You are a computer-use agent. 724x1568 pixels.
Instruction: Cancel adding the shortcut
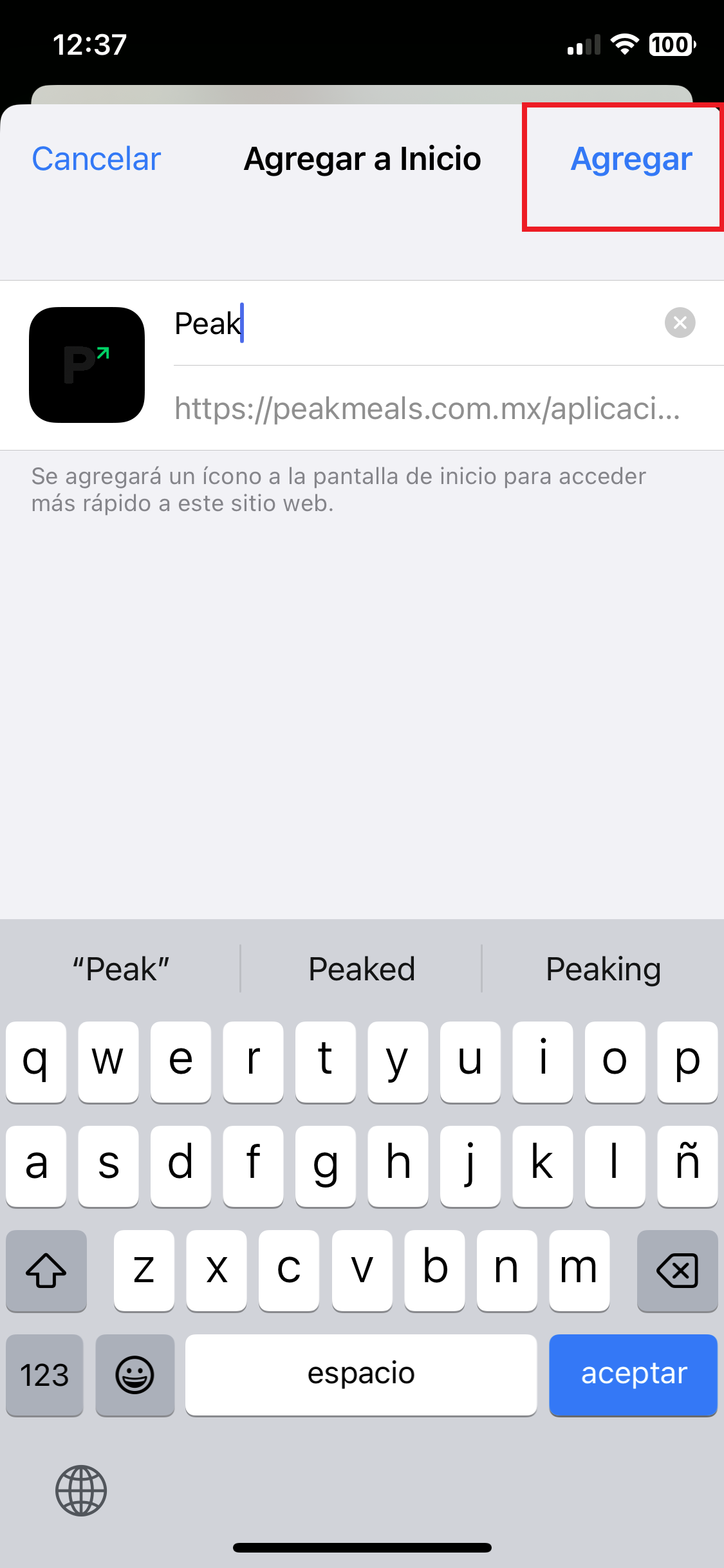[97, 159]
